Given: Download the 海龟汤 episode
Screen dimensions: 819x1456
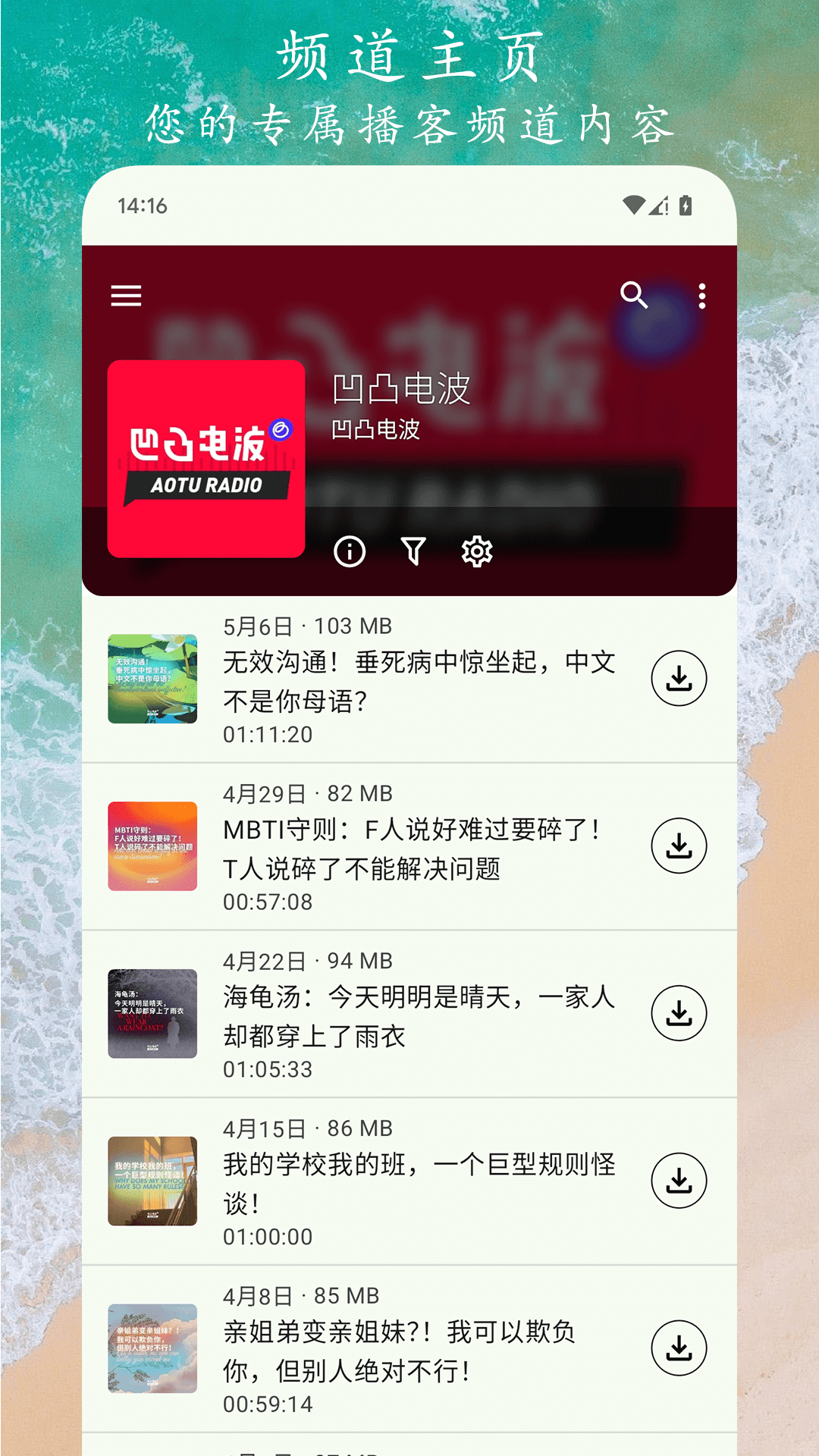Looking at the screenshot, I should pos(680,1012).
